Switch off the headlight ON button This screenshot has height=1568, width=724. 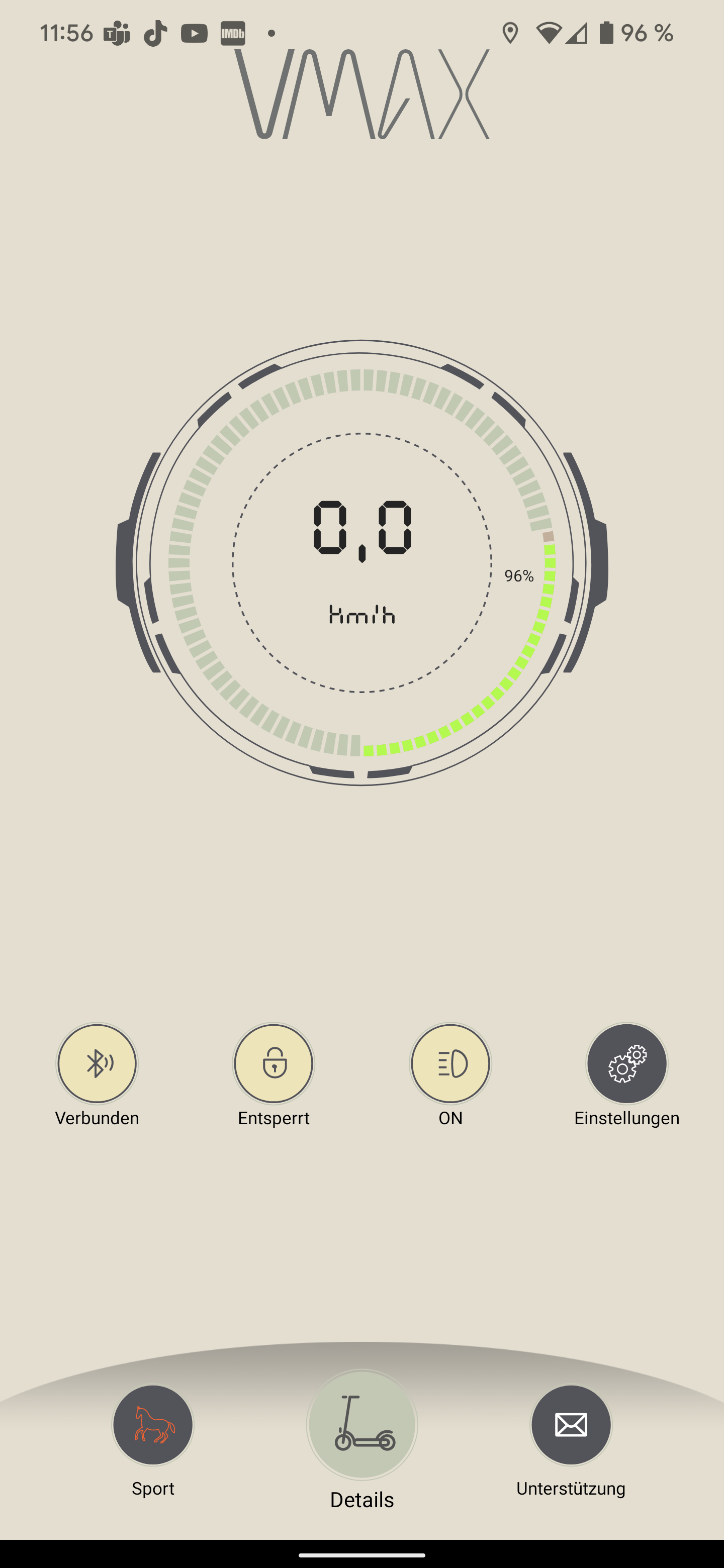tap(450, 1063)
